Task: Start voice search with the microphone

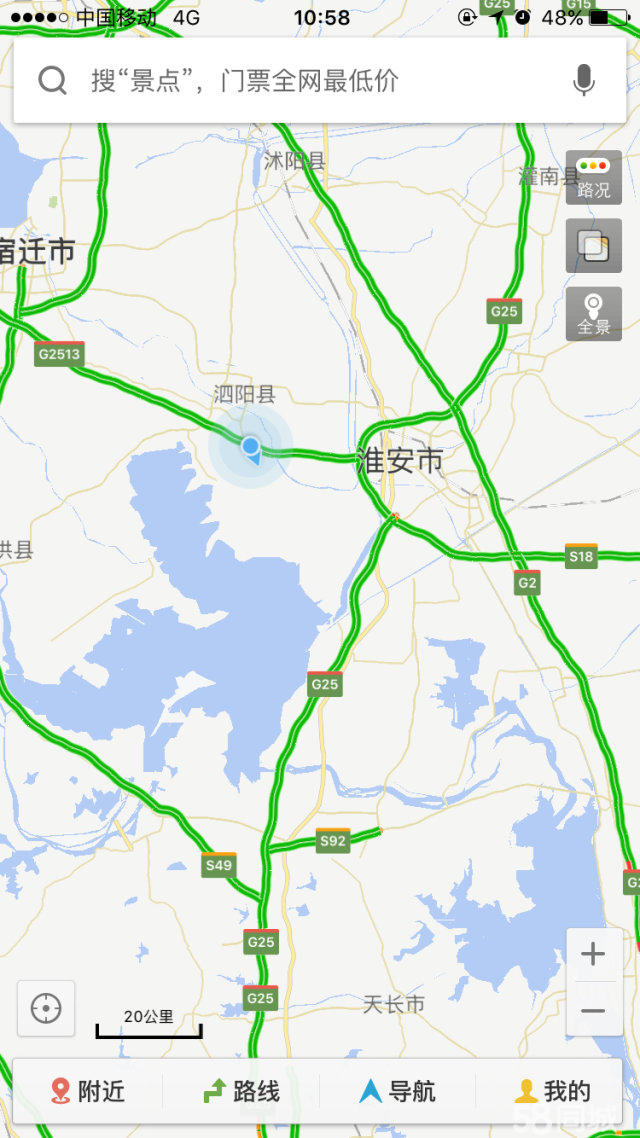Action: (584, 81)
